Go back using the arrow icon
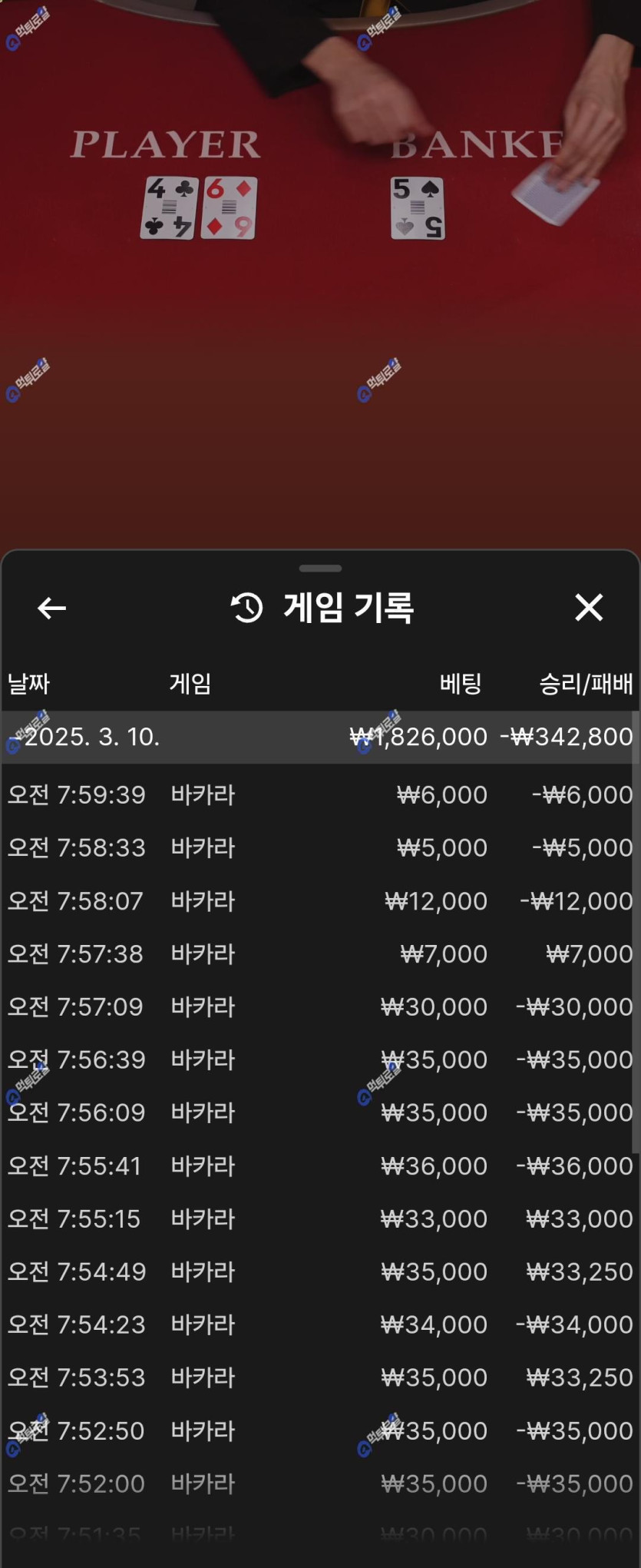The height and width of the screenshot is (1568, 641). pyautogui.click(x=51, y=608)
